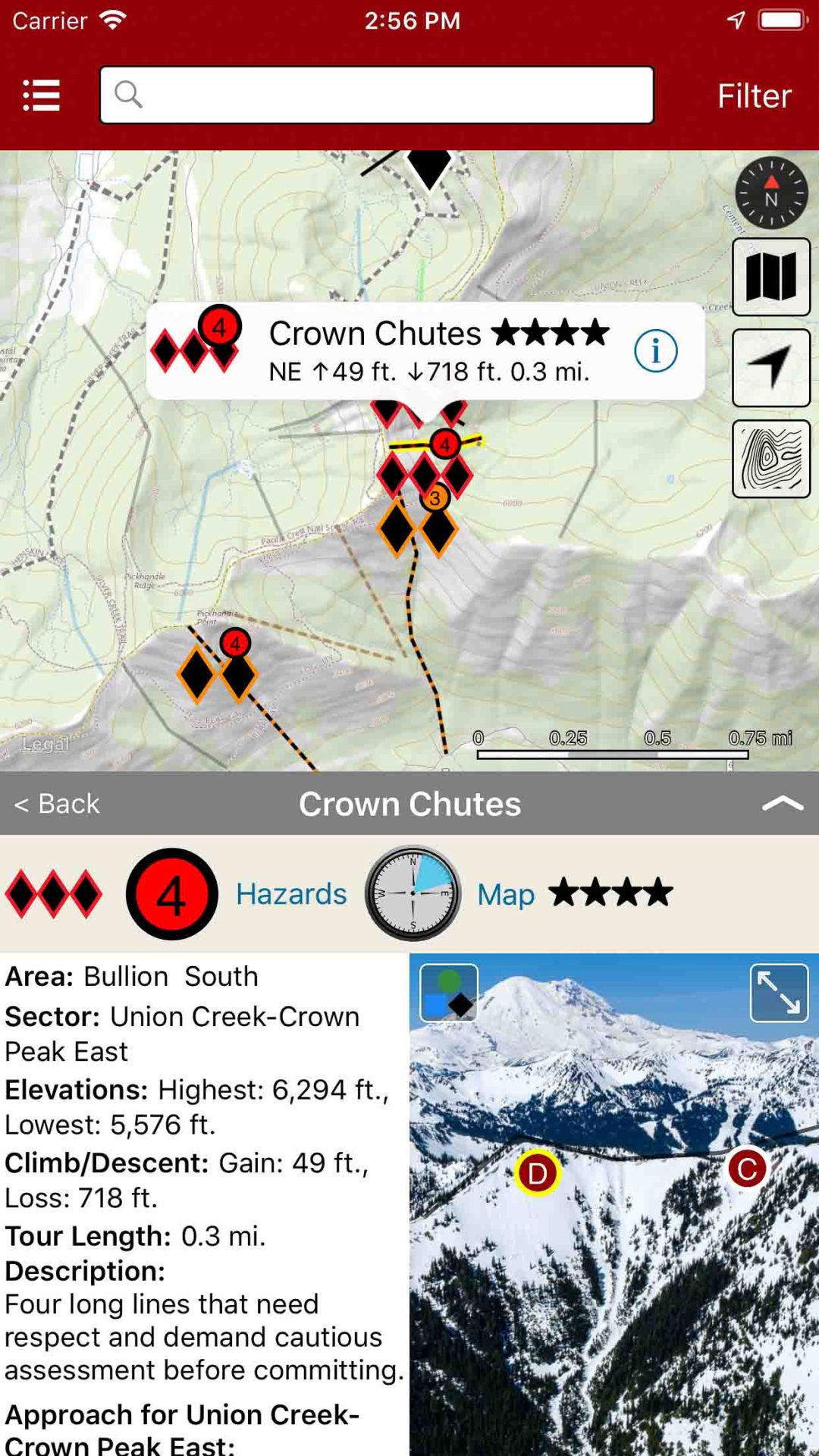Open Crown Chutes info button
The width and height of the screenshot is (819, 1456).
point(655,351)
